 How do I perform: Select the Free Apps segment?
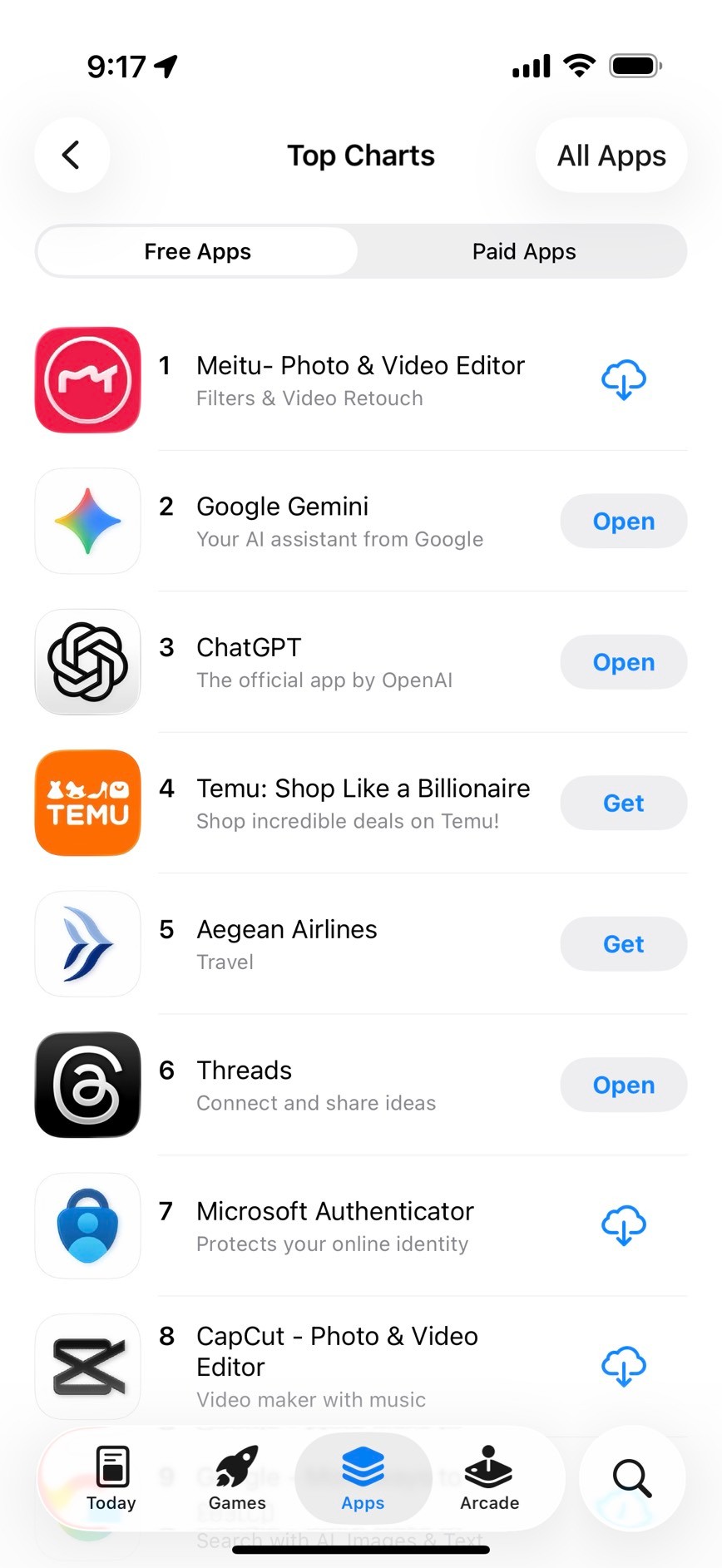198,251
